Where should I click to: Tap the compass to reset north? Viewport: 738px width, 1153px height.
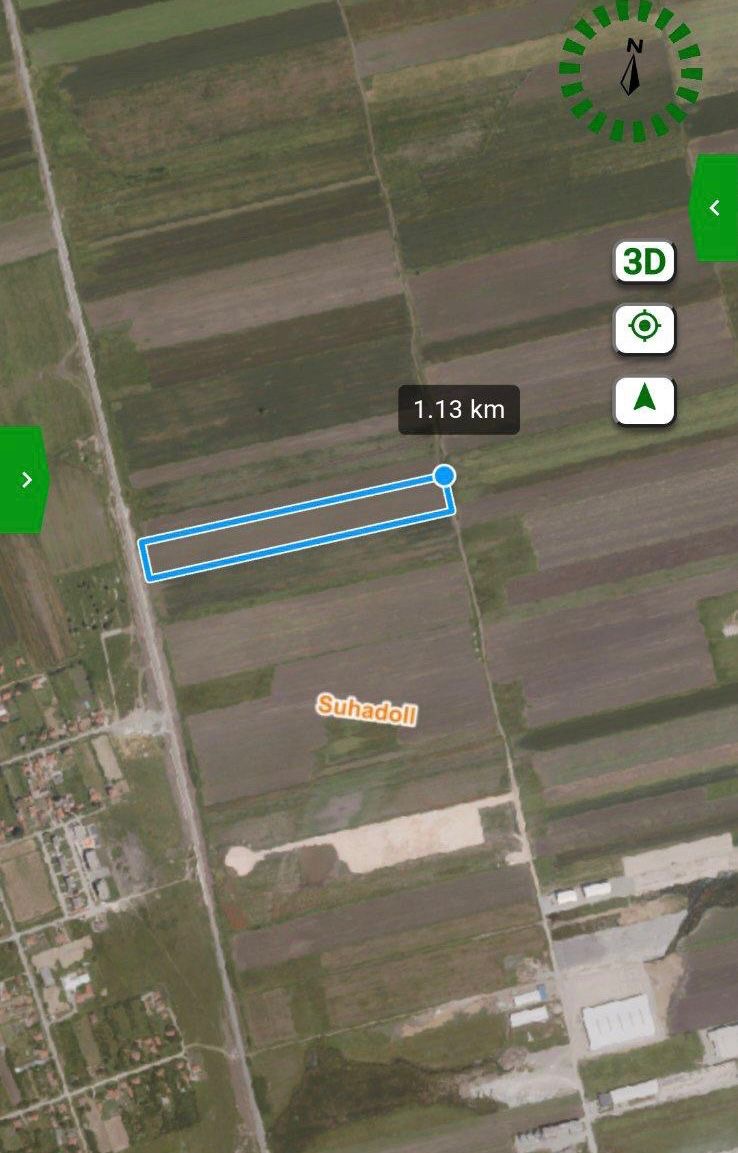[631, 72]
